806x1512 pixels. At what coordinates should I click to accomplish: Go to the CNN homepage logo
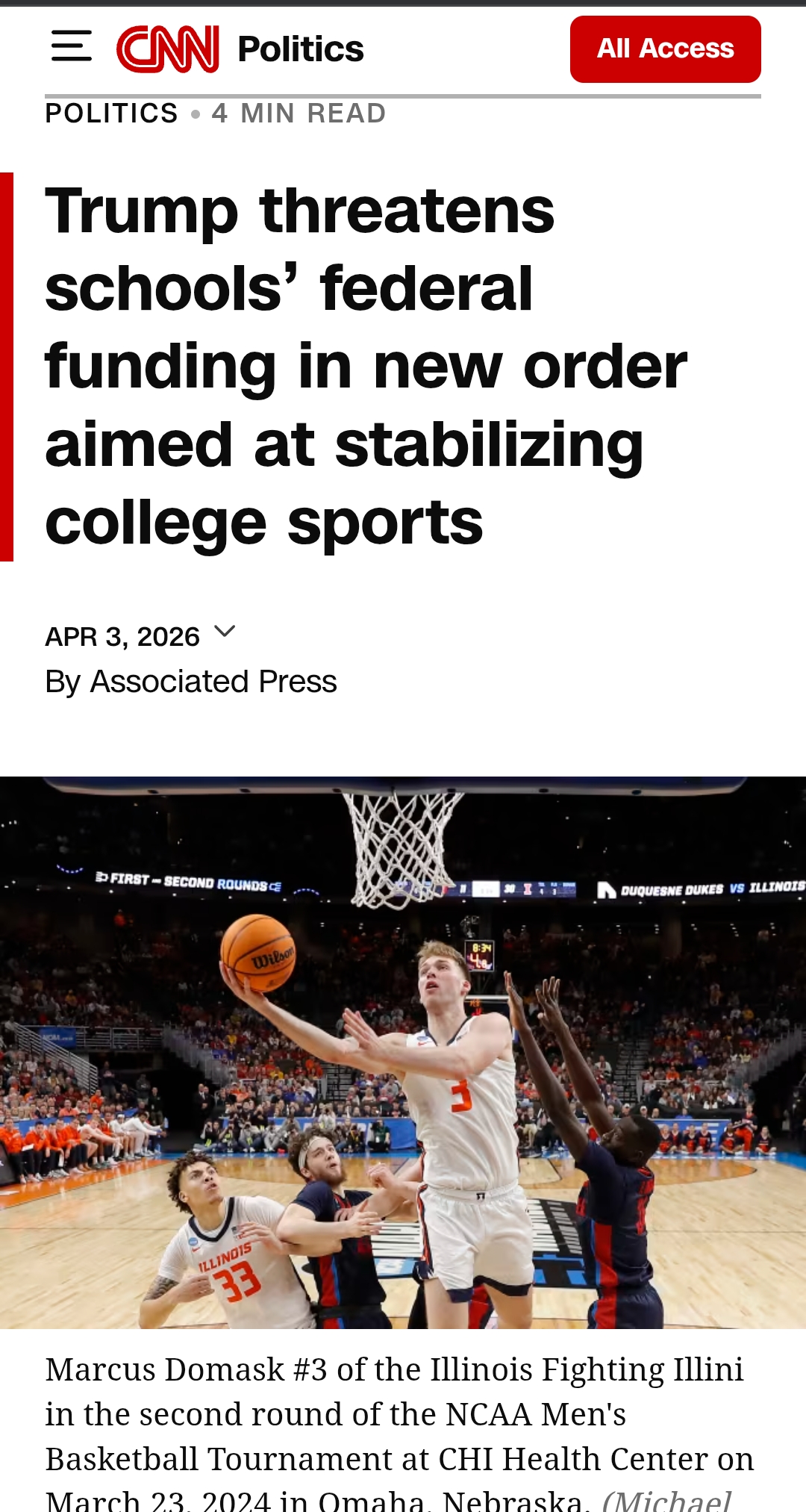[168, 49]
